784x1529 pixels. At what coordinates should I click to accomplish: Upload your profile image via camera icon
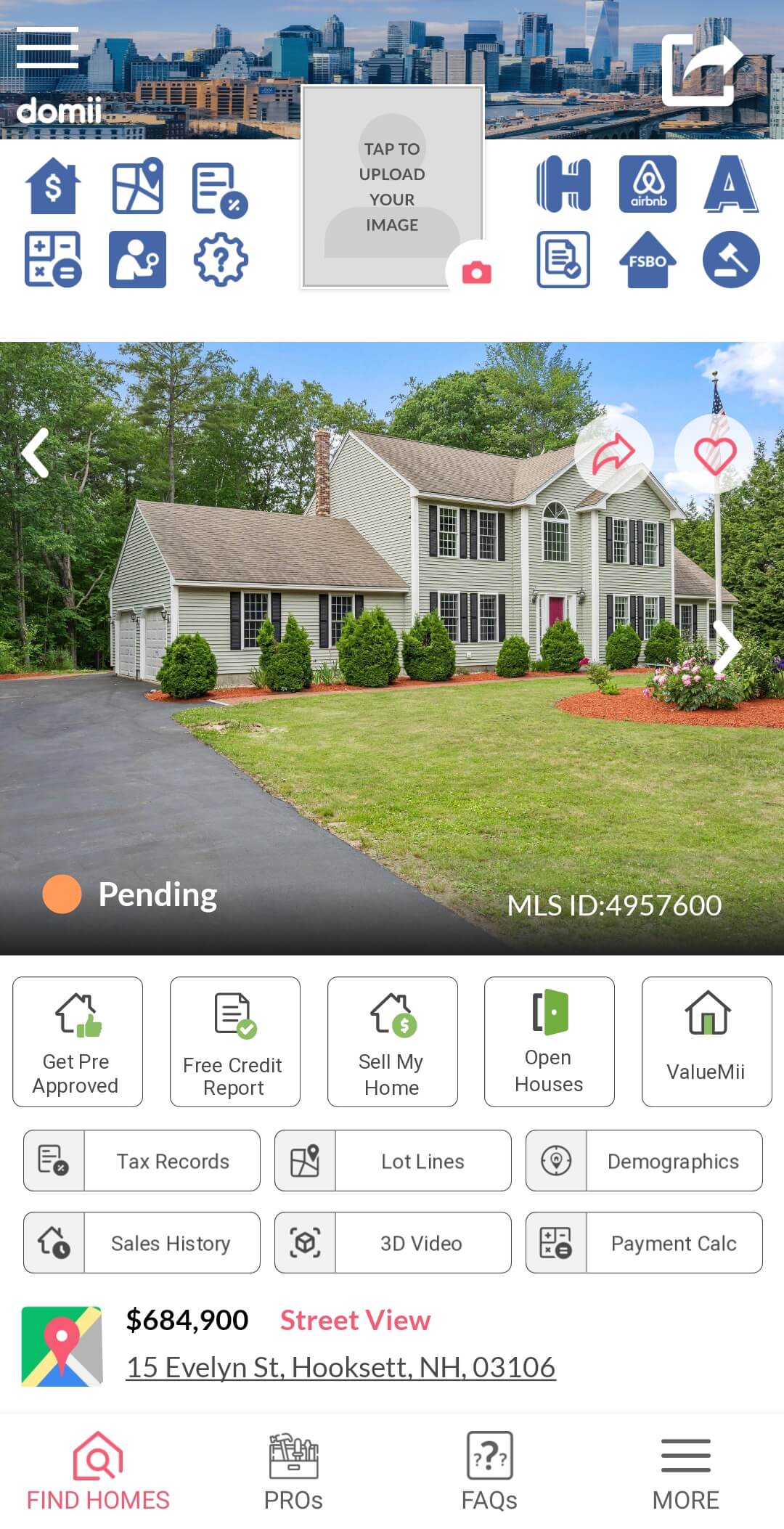click(476, 272)
